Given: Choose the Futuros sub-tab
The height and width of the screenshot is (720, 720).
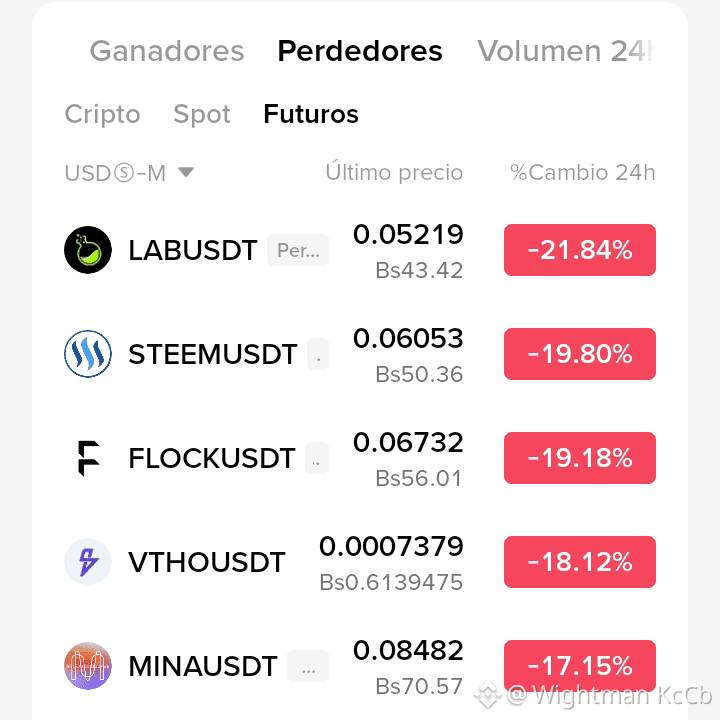Looking at the screenshot, I should (311, 114).
